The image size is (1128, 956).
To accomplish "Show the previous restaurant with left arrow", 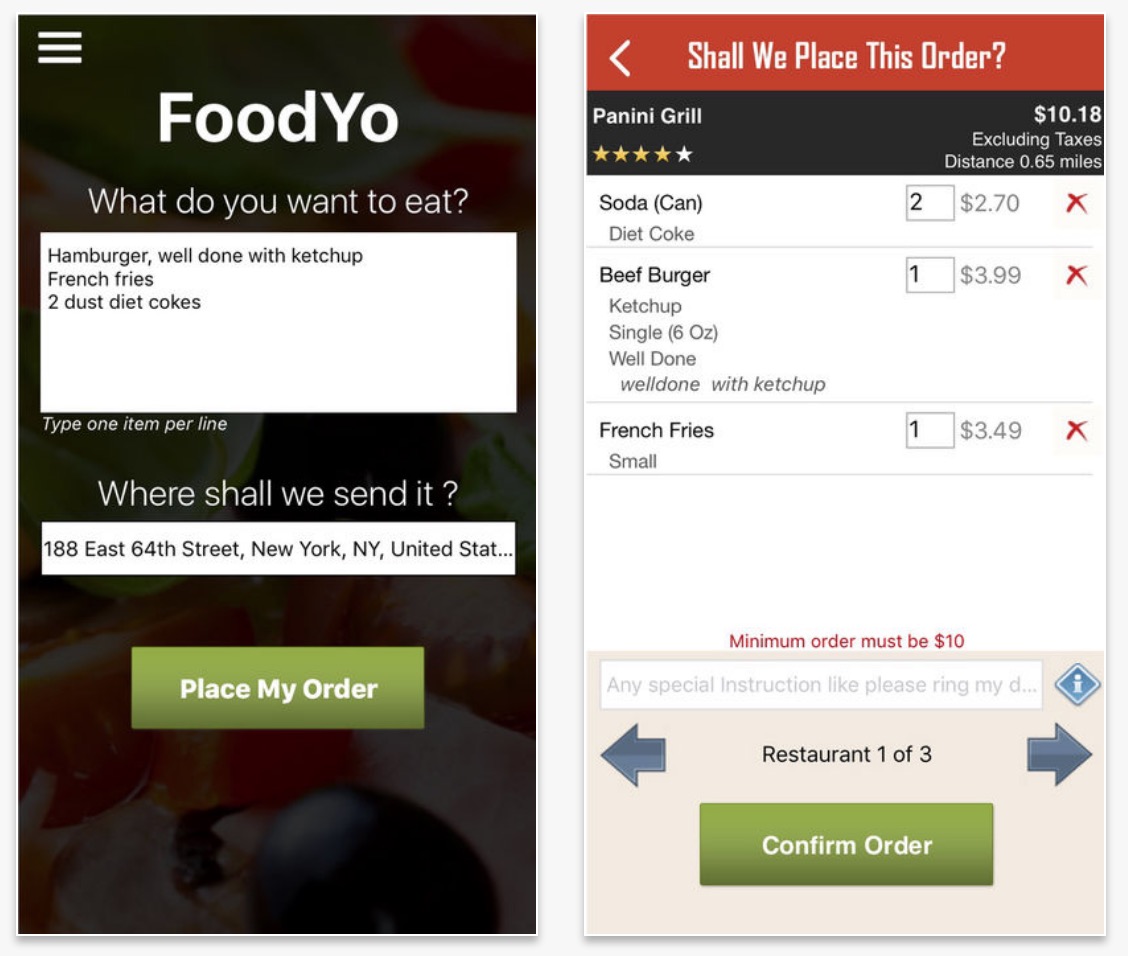I will click(633, 755).
